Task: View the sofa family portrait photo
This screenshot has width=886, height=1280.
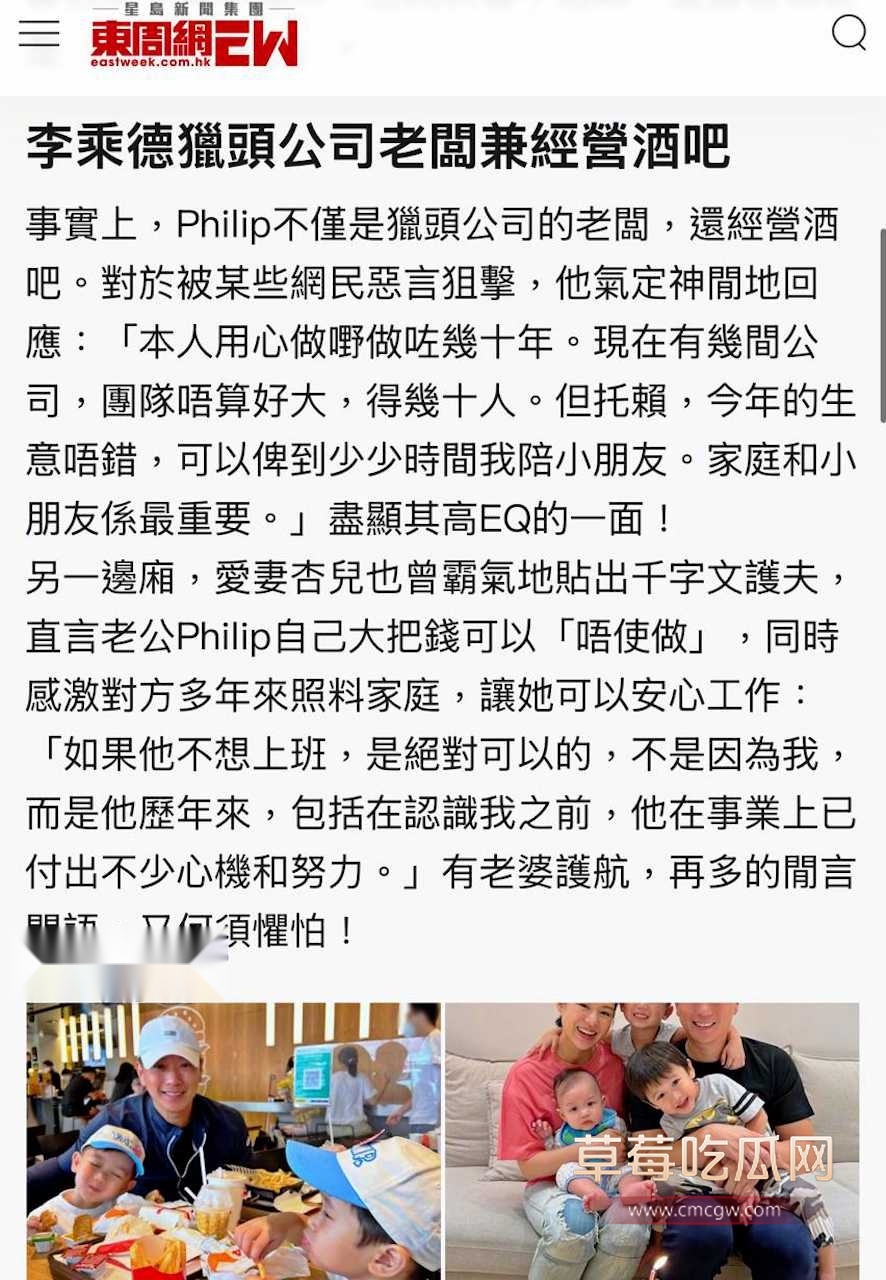Action: (652, 1140)
